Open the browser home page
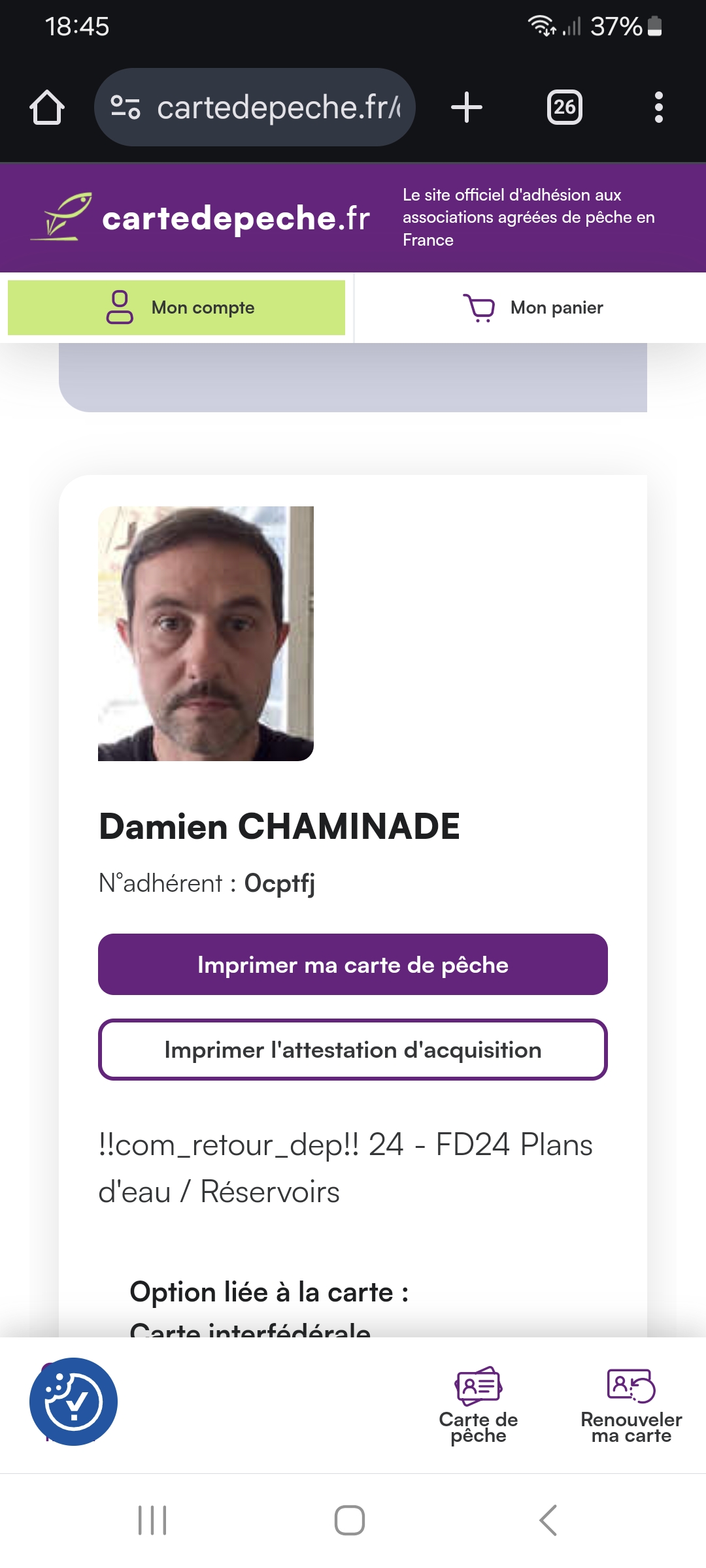The width and height of the screenshot is (706, 1568). pyautogui.click(x=47, y=107)
